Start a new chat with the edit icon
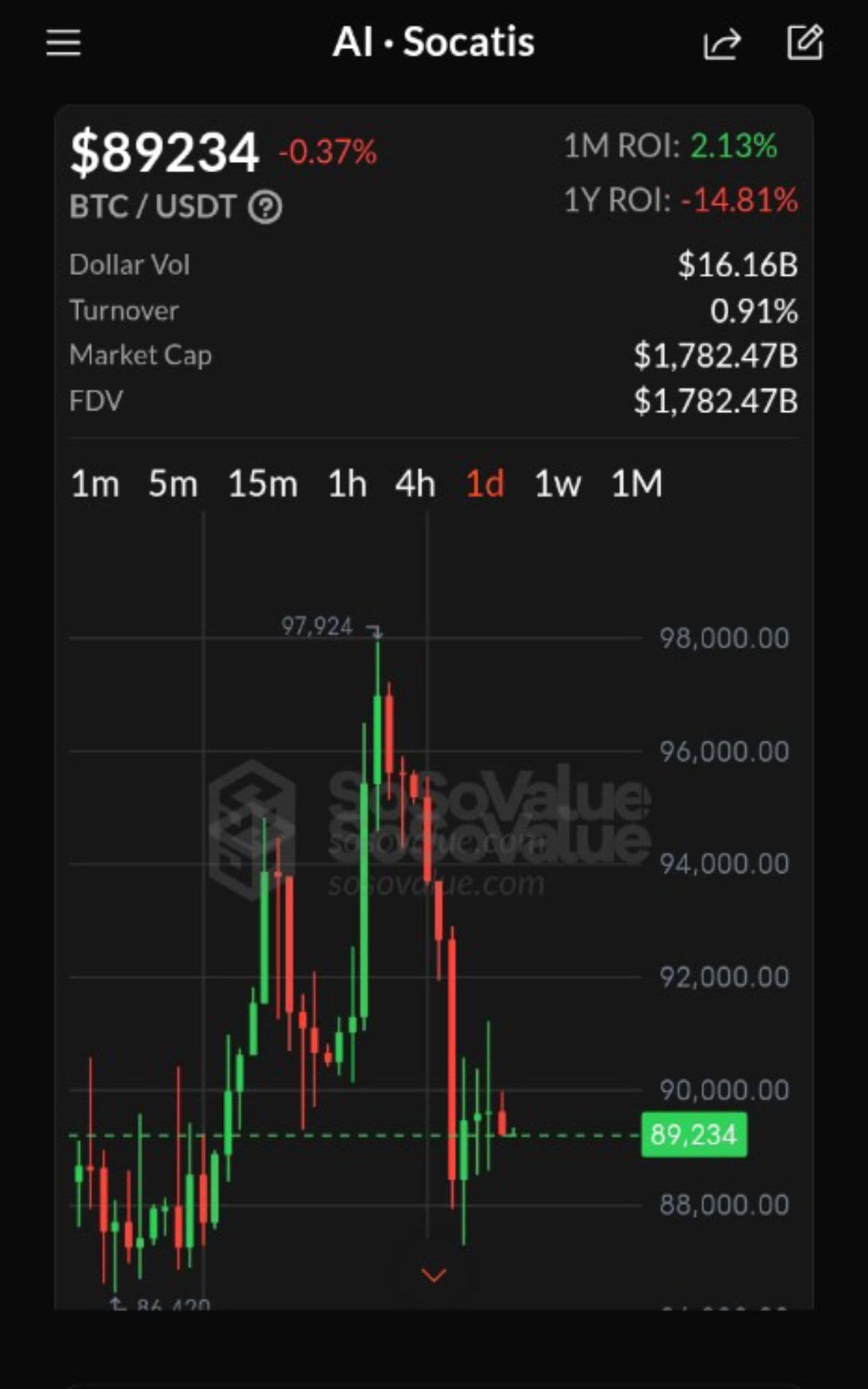This screenshot has width=868, height=1389. [x=805, y=43]
